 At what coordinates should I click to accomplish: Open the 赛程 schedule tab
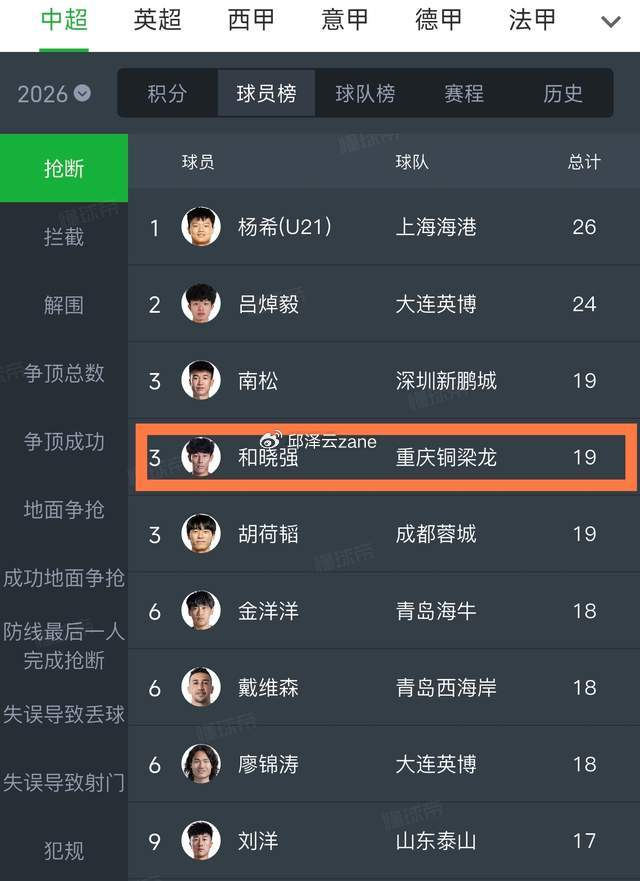464,93
